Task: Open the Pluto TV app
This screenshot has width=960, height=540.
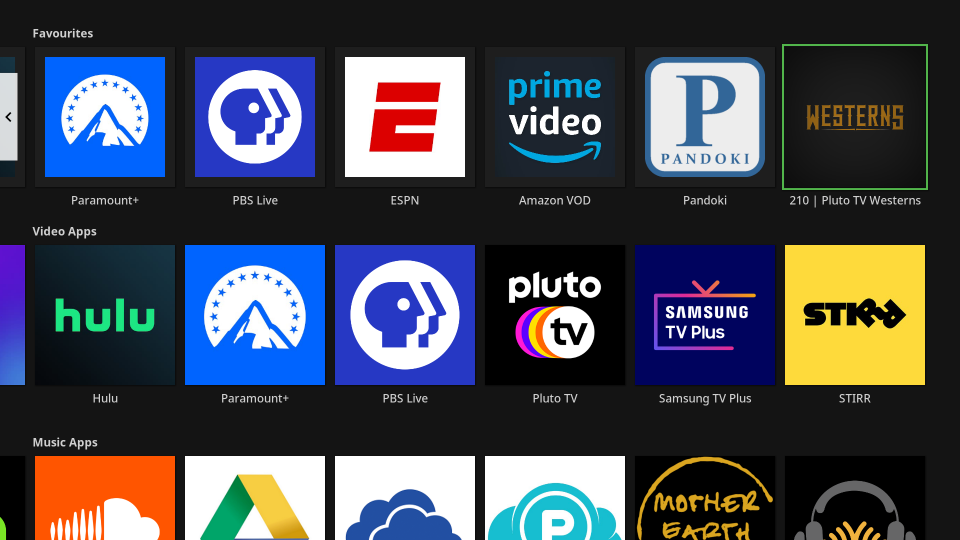Action: coord(555,315)
